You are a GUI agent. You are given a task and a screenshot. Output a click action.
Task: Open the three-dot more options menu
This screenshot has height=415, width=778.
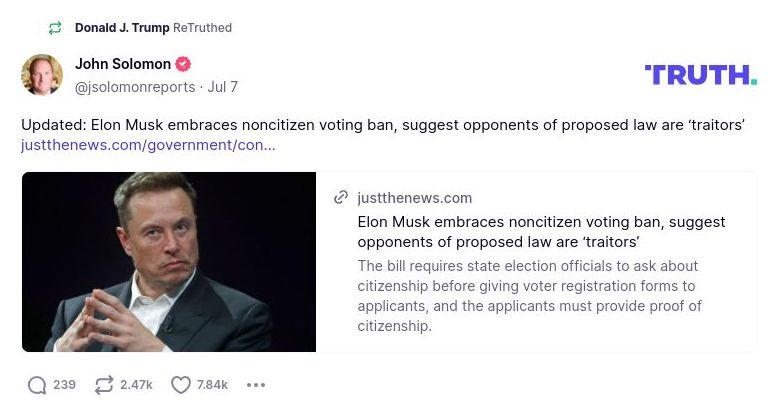[256, 385]
